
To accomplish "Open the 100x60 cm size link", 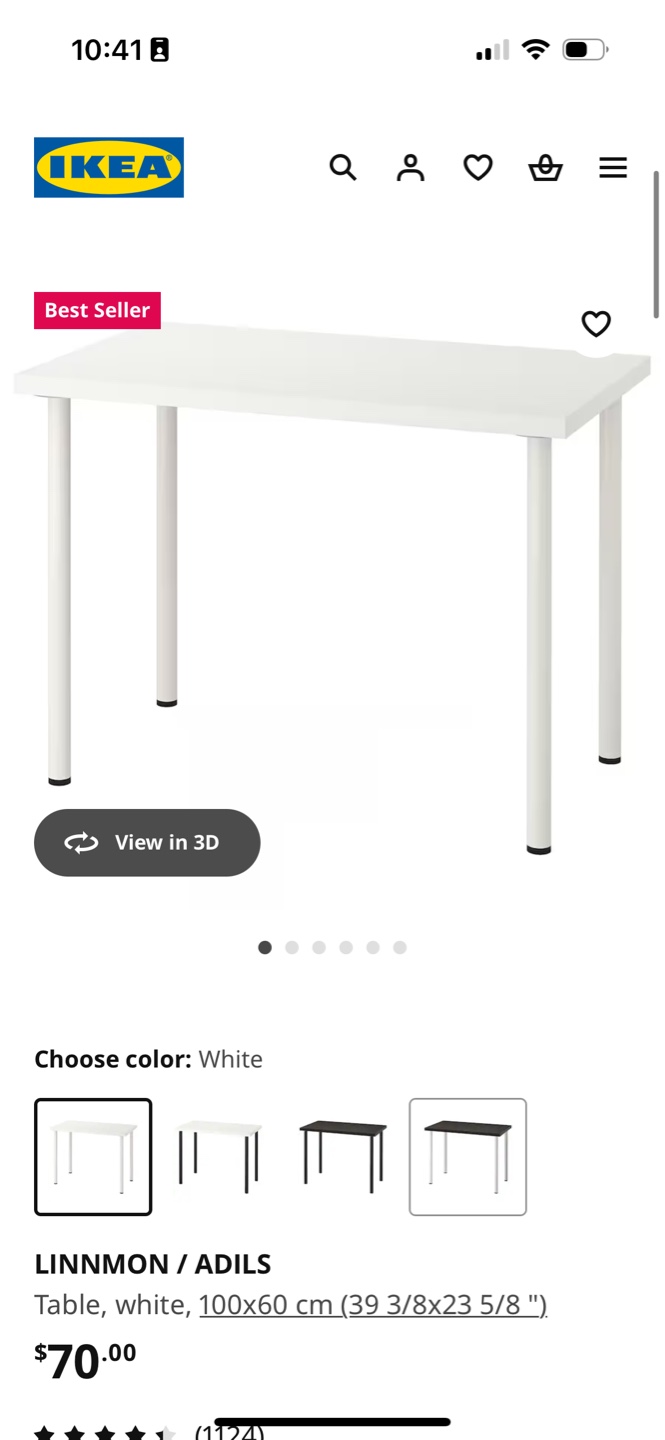I will tap(373, 1305).
